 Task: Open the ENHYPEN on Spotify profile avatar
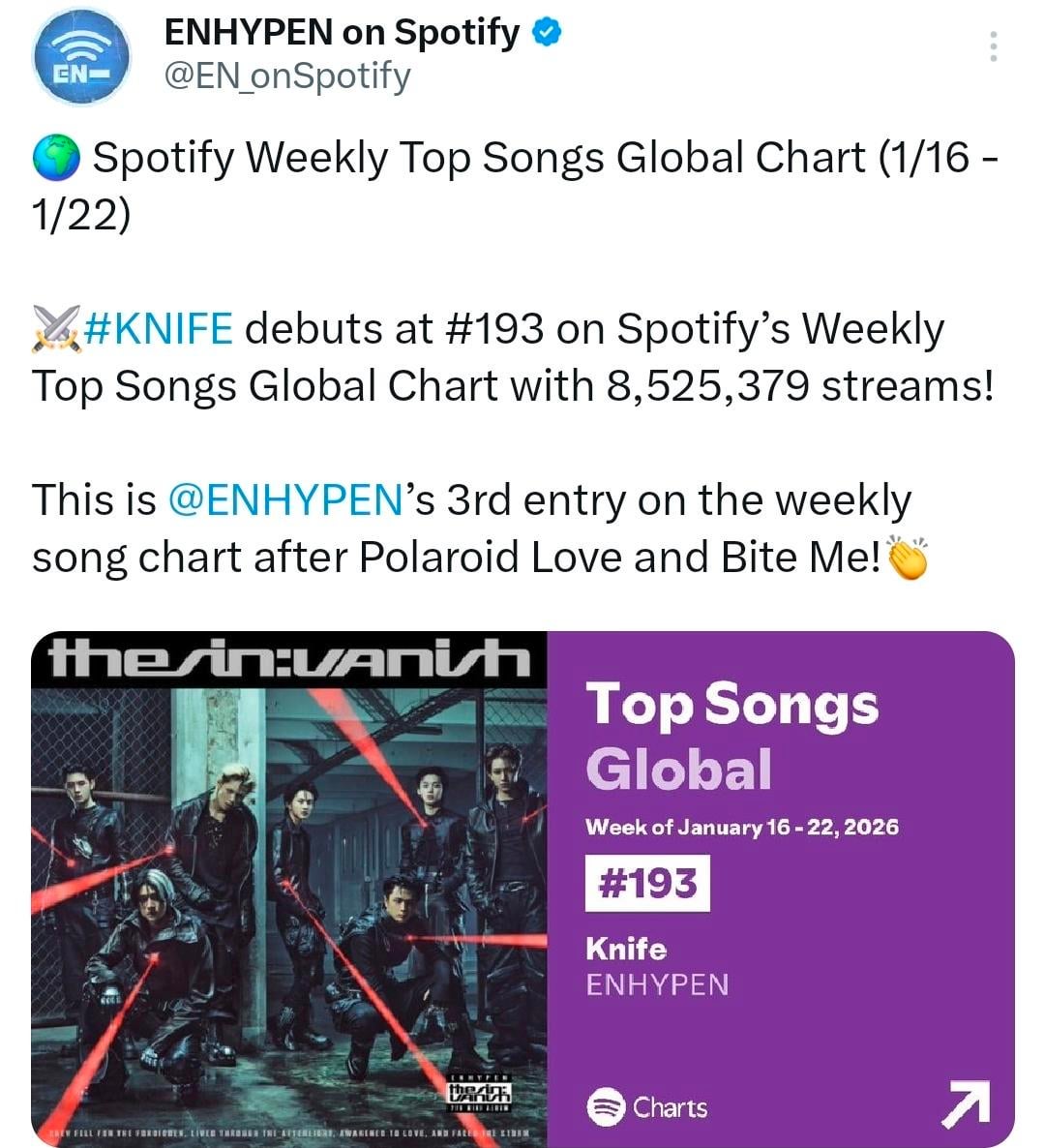point(81,56)
